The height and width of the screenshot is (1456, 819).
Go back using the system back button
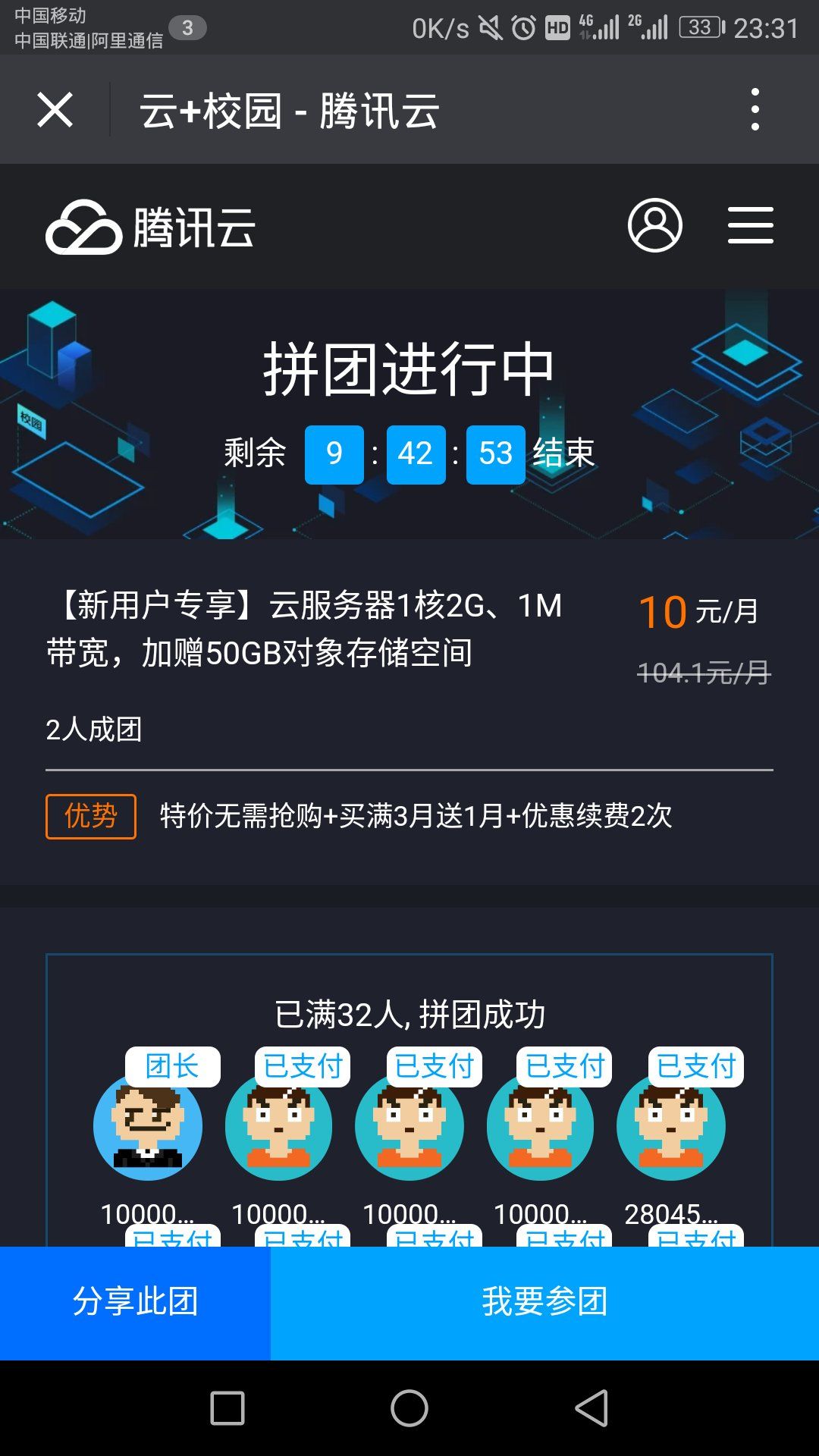(x=591, y=1408)
